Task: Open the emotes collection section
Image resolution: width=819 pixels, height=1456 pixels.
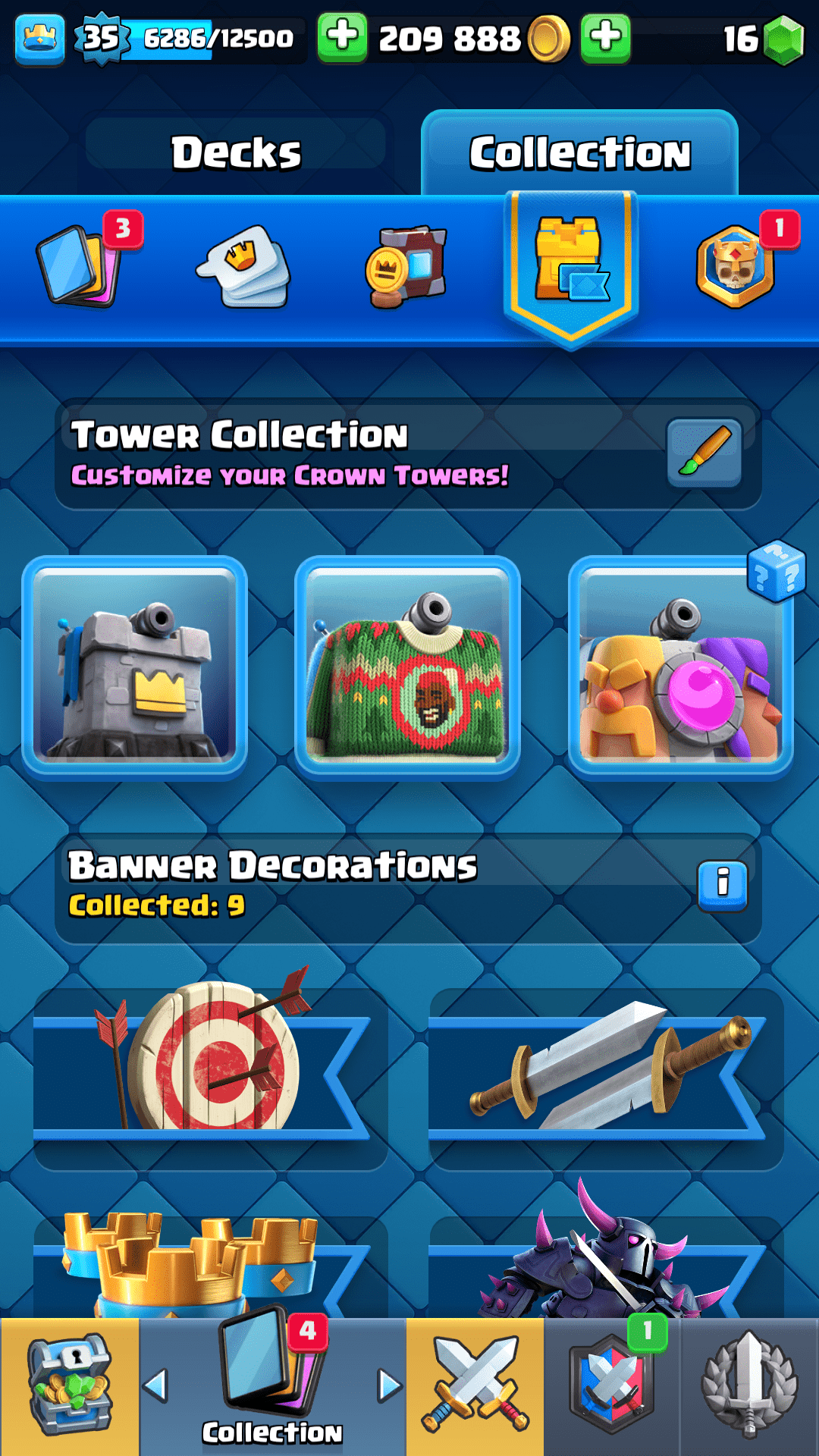Action: (245, 266)
